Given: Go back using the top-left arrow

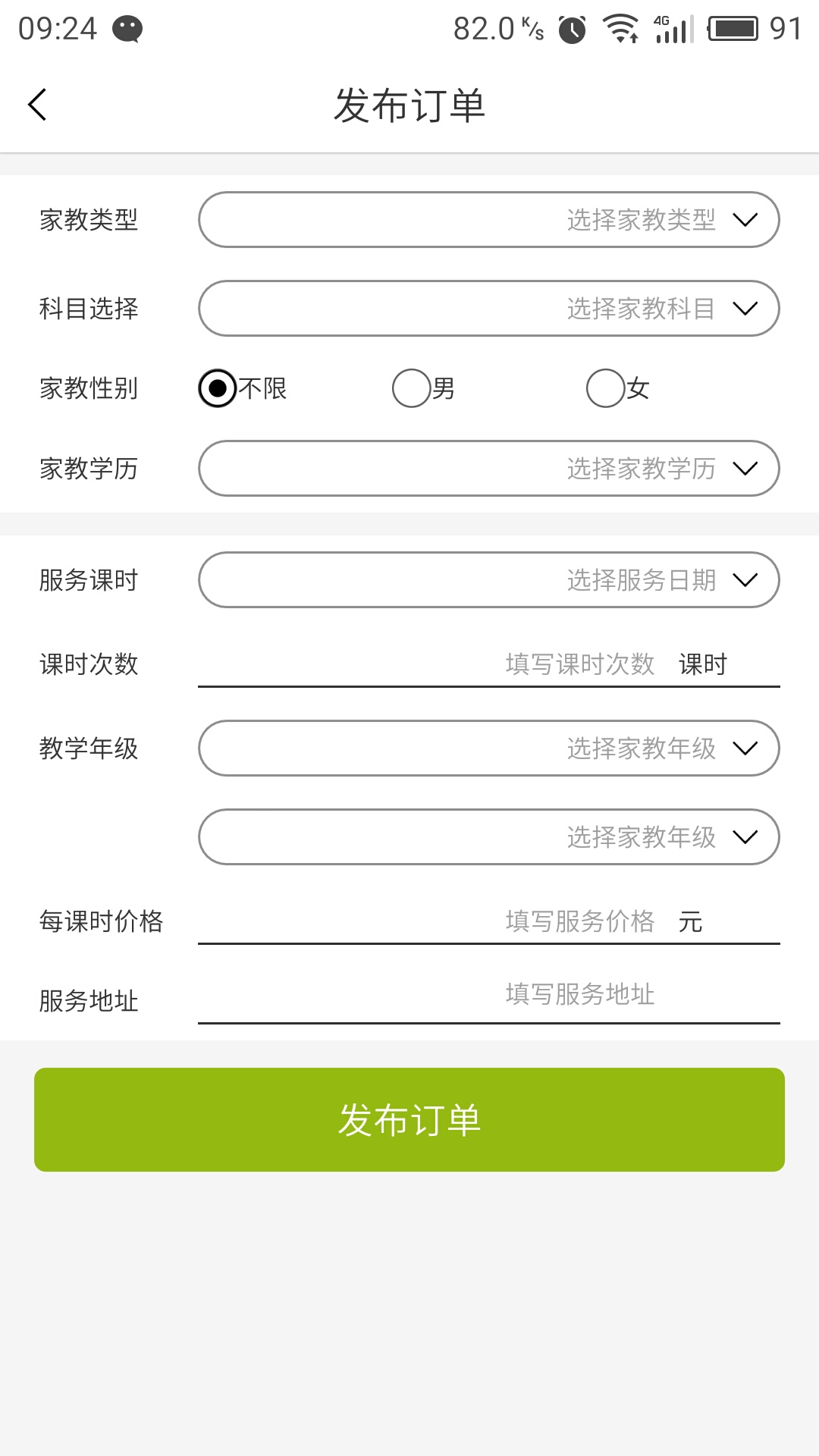Looking at the screenshot, I should point(38,105).
